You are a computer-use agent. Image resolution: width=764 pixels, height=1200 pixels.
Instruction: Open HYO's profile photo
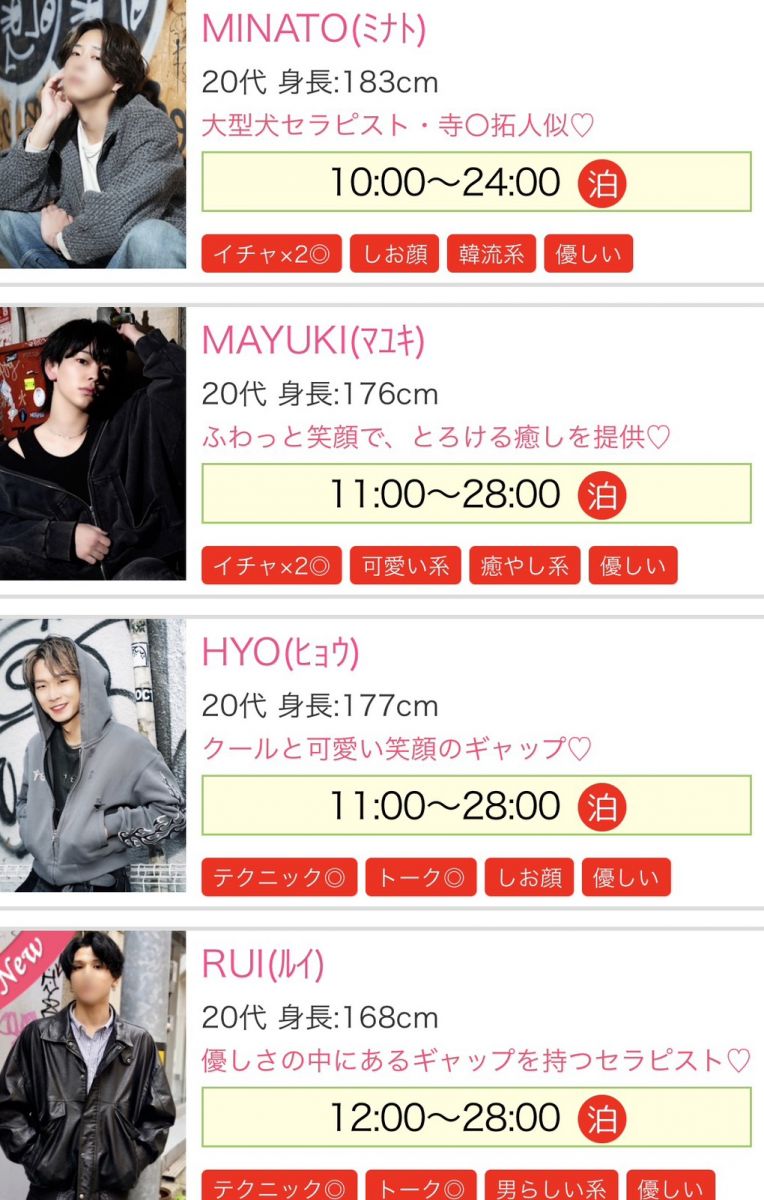tap(92, 755)
